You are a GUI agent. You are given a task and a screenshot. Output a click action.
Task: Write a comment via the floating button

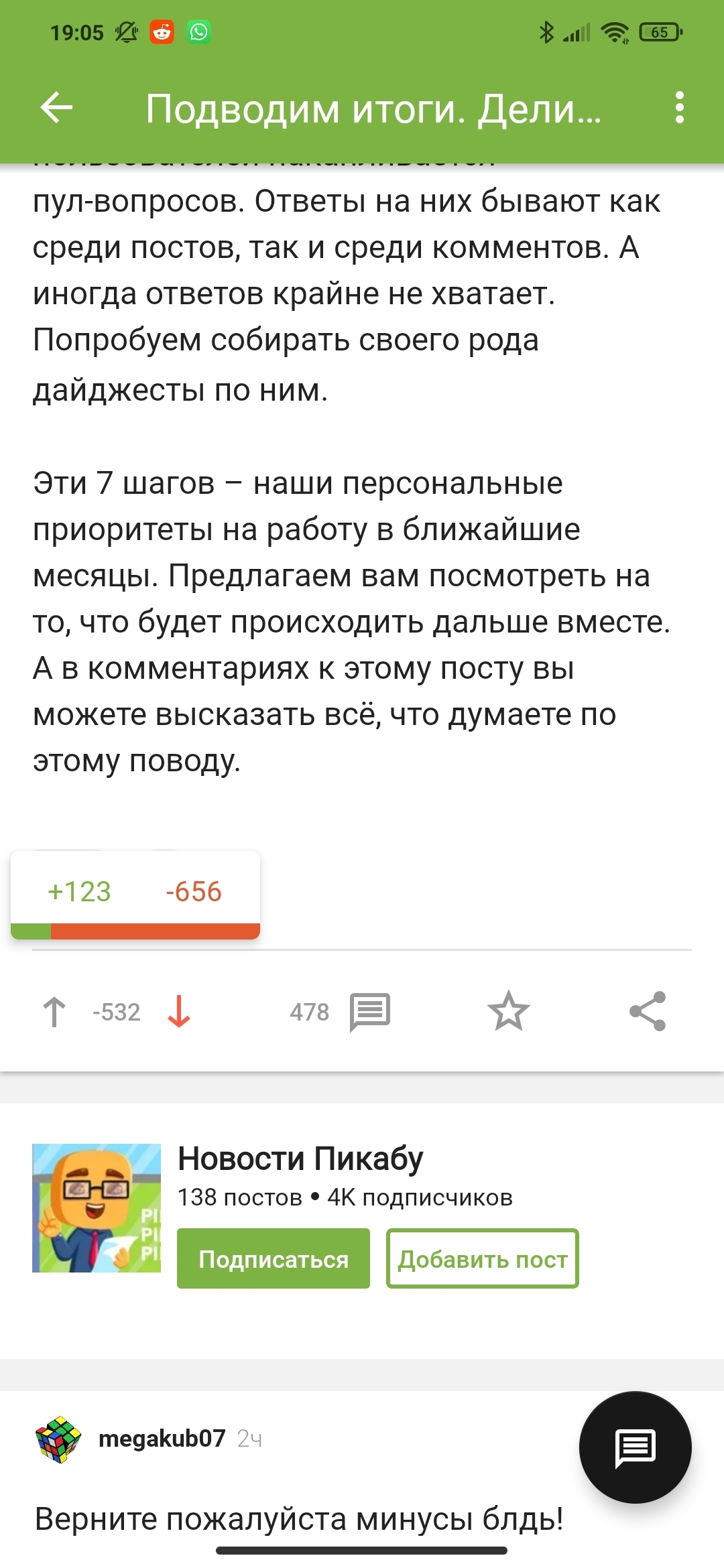[x=635, y=1447]
